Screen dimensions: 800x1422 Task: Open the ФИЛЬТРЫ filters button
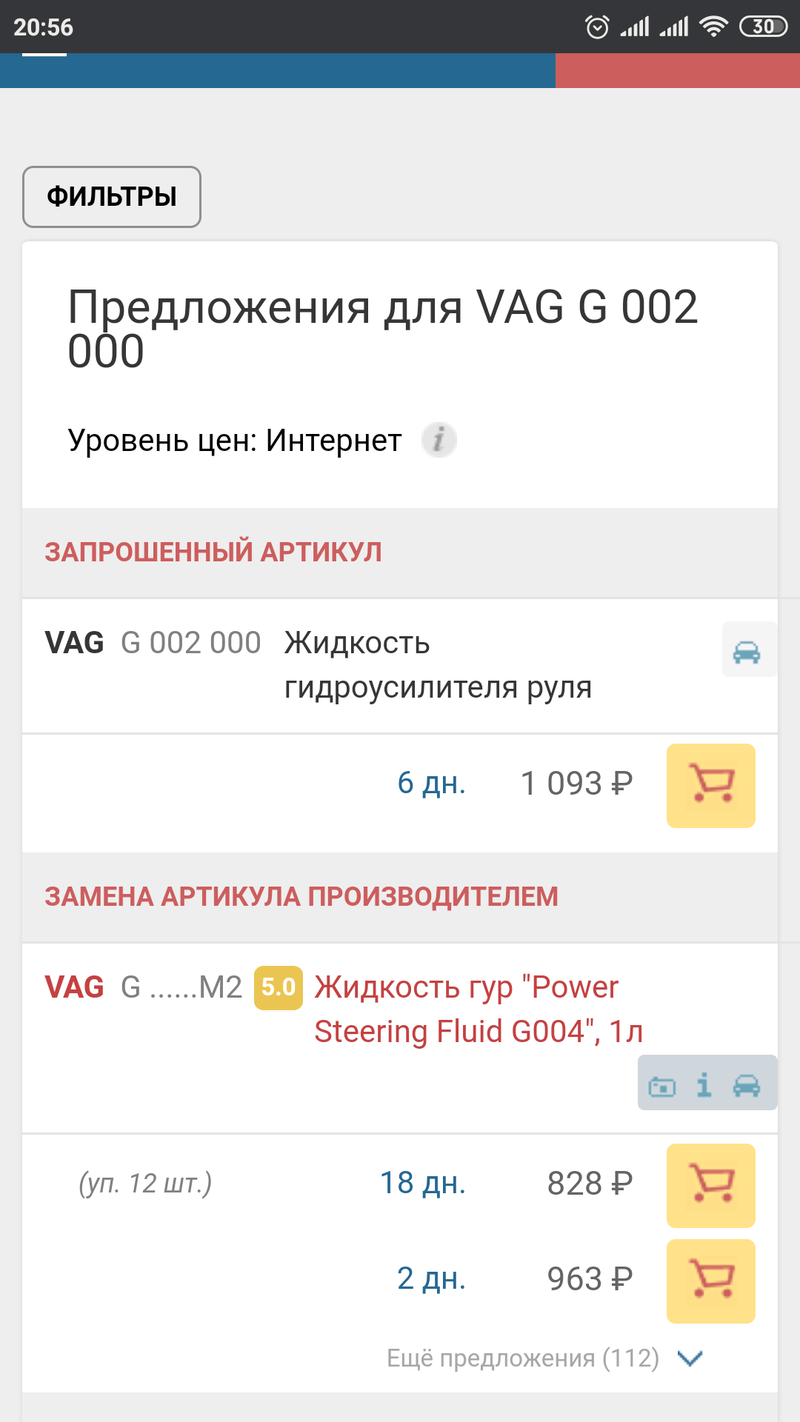click(112, 197)
